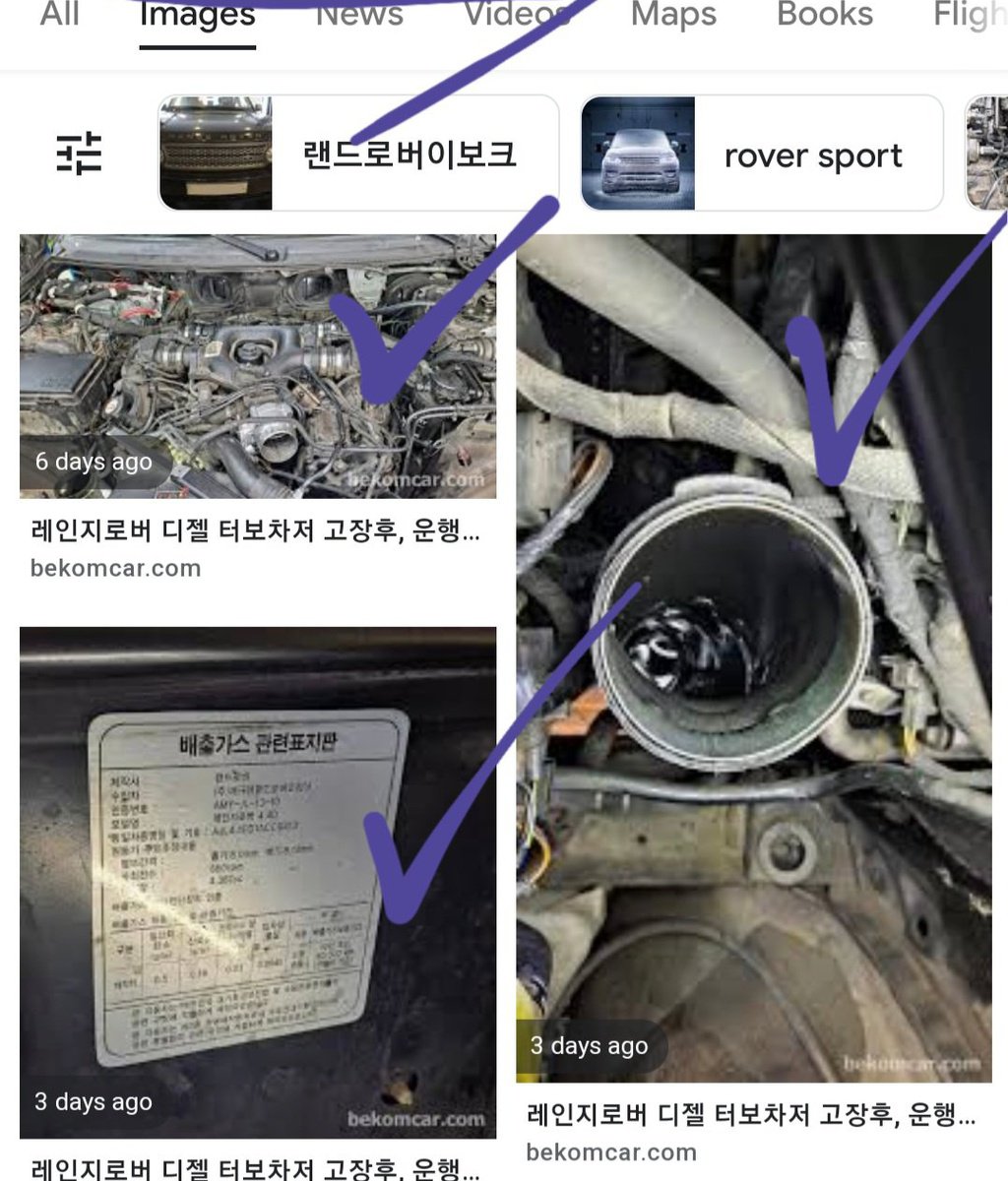
Task: Switch to the Videos tab
Action: (x=516, y=16)
